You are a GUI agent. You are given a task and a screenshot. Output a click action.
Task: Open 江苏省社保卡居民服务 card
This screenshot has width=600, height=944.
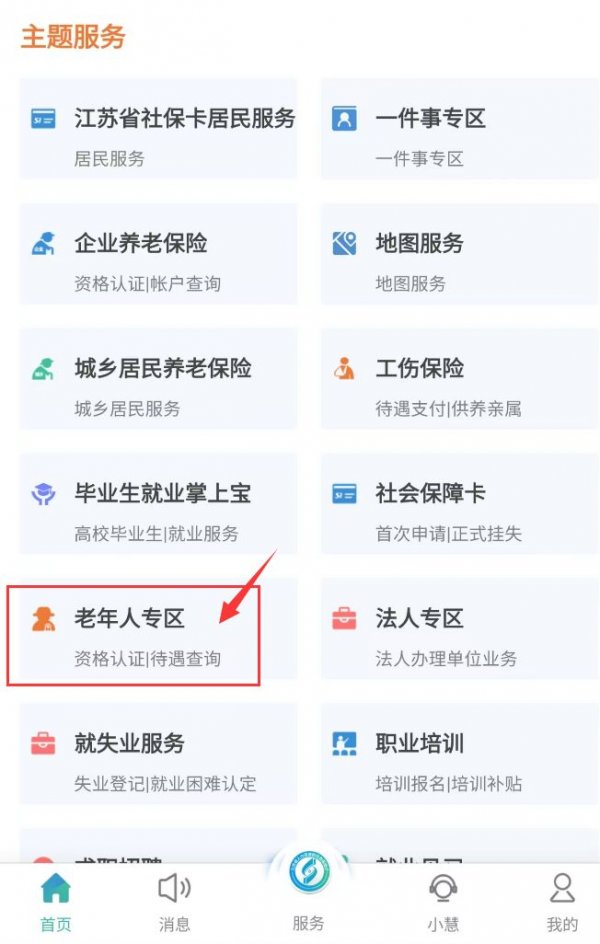pos(158,129)
